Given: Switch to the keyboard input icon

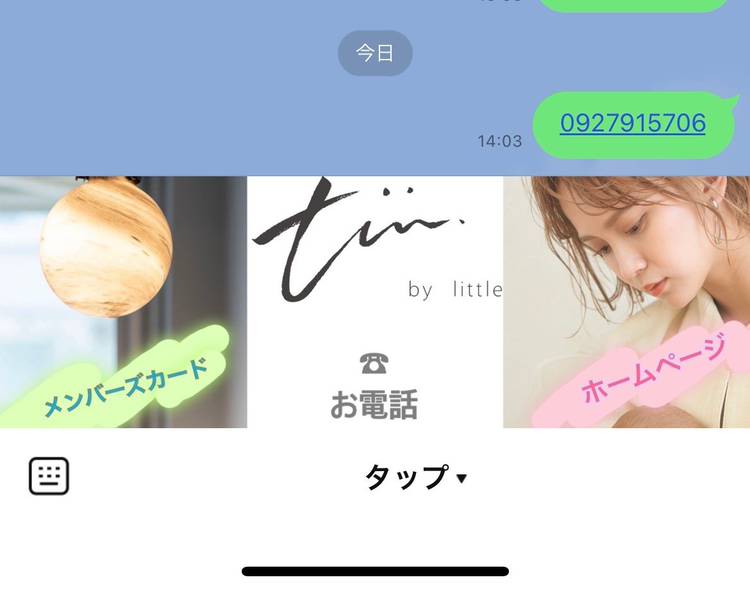Looking at the screenshot, I should point(48,477).
